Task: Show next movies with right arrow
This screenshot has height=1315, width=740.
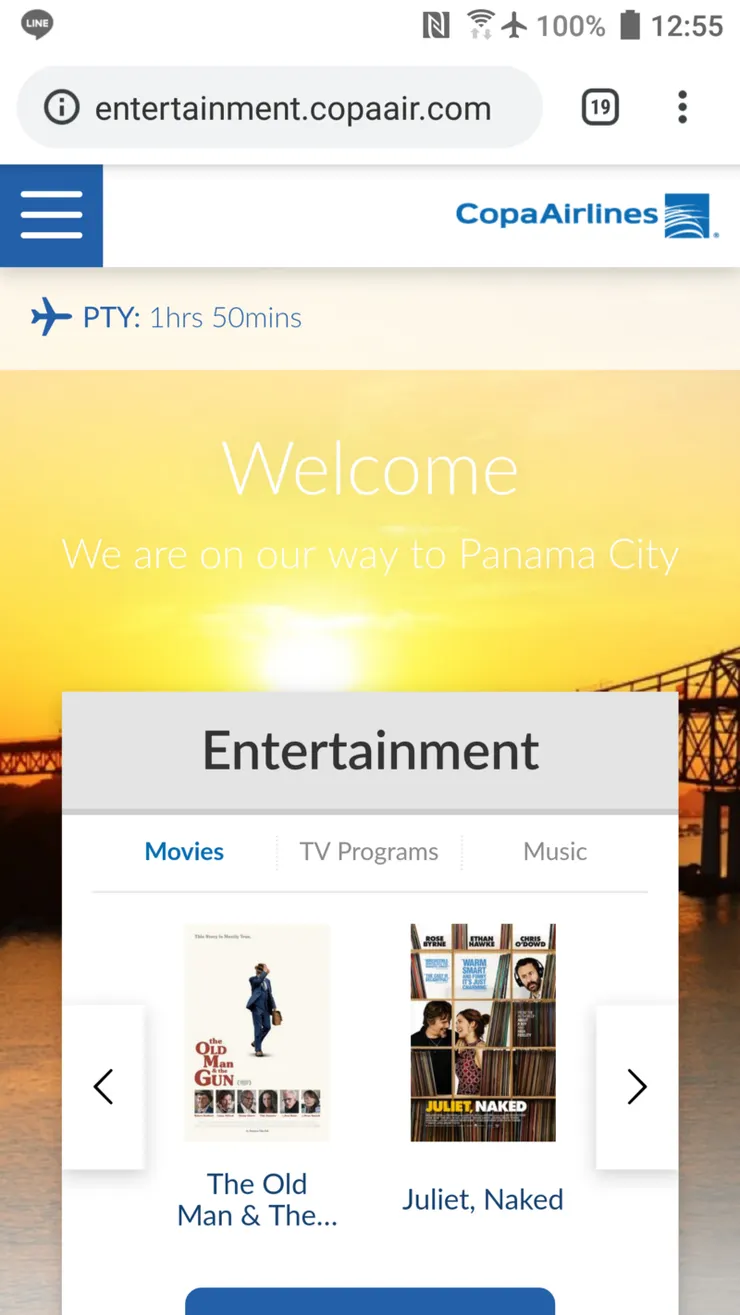Action: pos(636,1087)
